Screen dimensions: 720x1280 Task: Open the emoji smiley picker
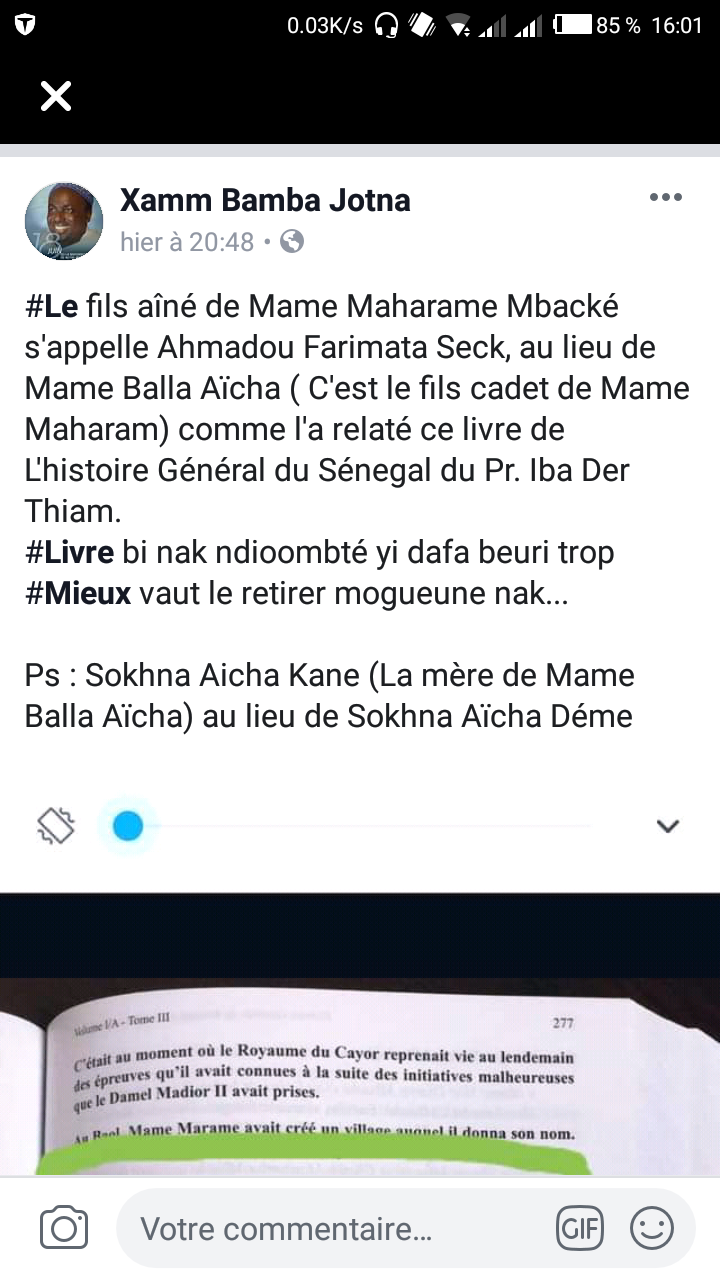point(651,1228)
